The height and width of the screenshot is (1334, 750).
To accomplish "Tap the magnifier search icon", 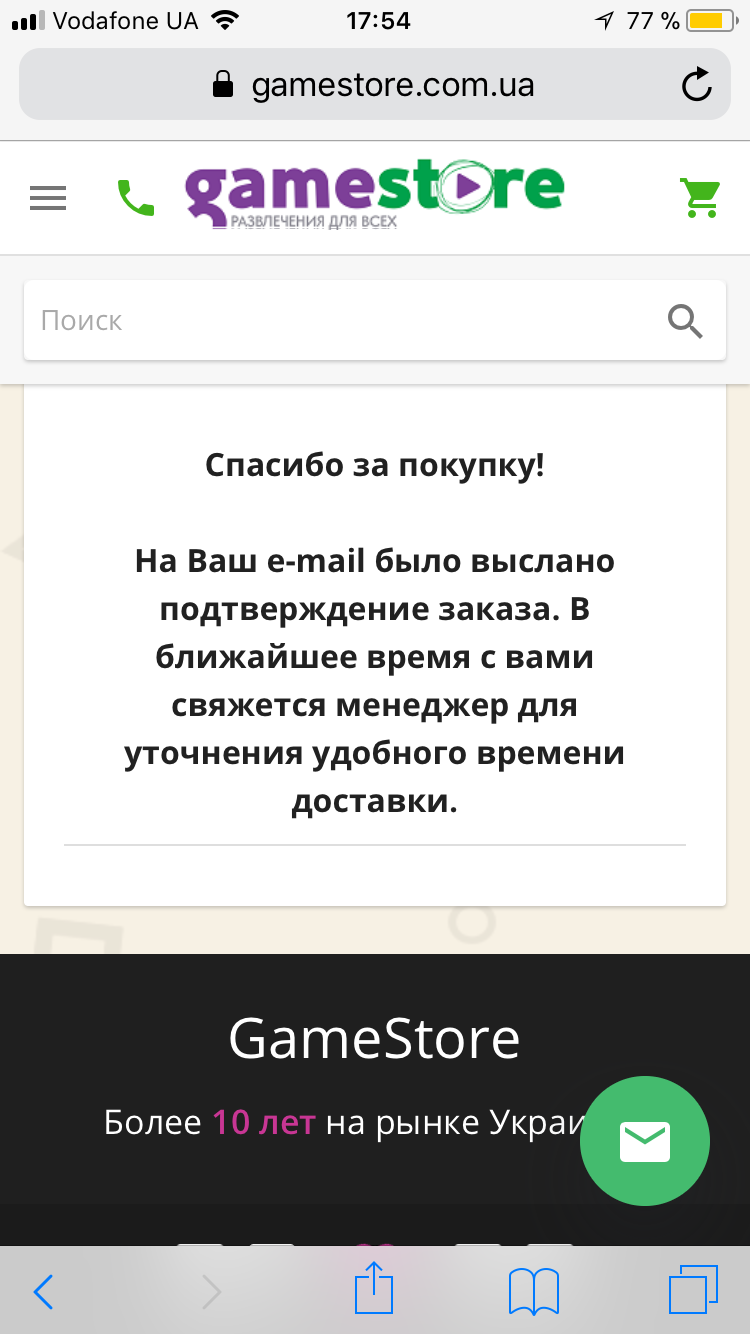I will (x=685, y=321).
